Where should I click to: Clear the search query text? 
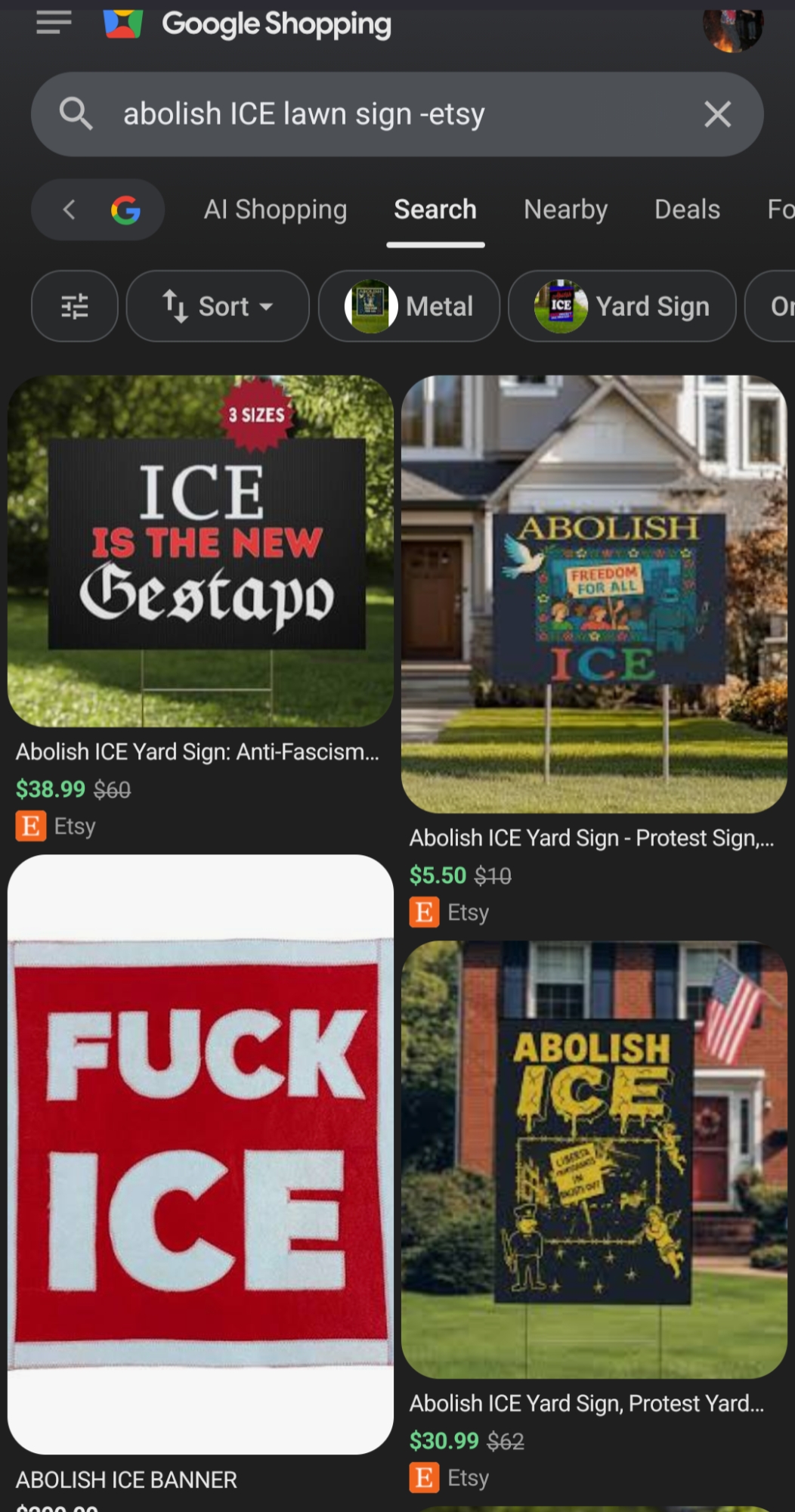tap(716, 114)
